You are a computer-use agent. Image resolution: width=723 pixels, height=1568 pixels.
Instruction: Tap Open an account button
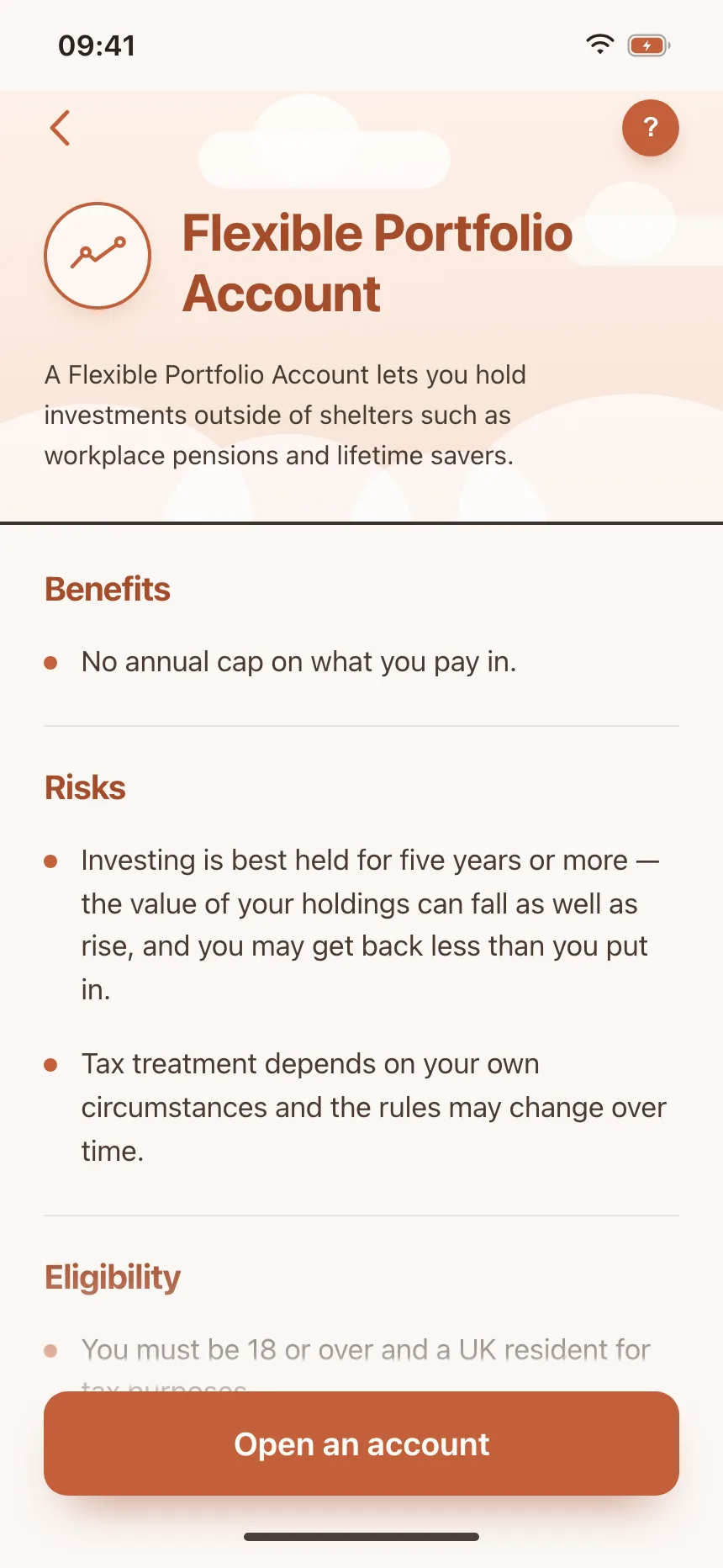(x=361, y=1444)
